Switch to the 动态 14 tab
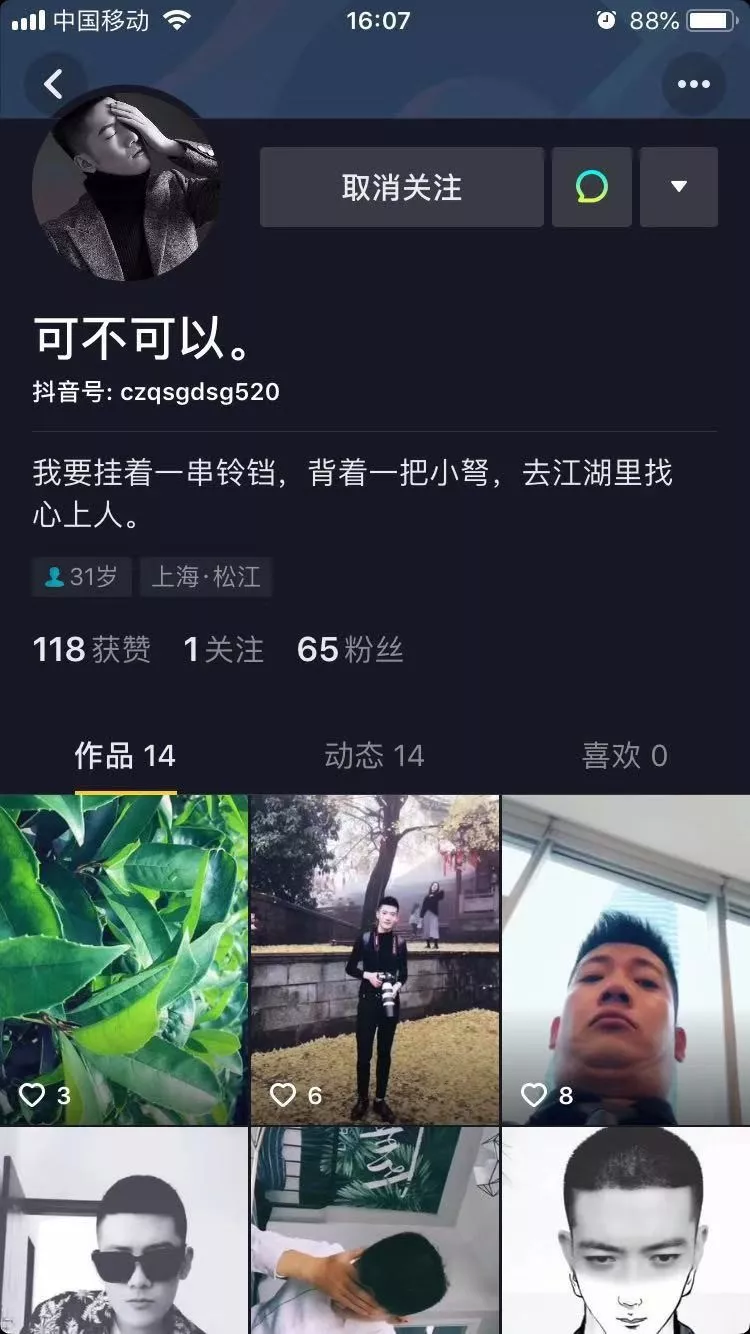The width and height of the screenshot is (750, 1334). click(x=374, y=756)
